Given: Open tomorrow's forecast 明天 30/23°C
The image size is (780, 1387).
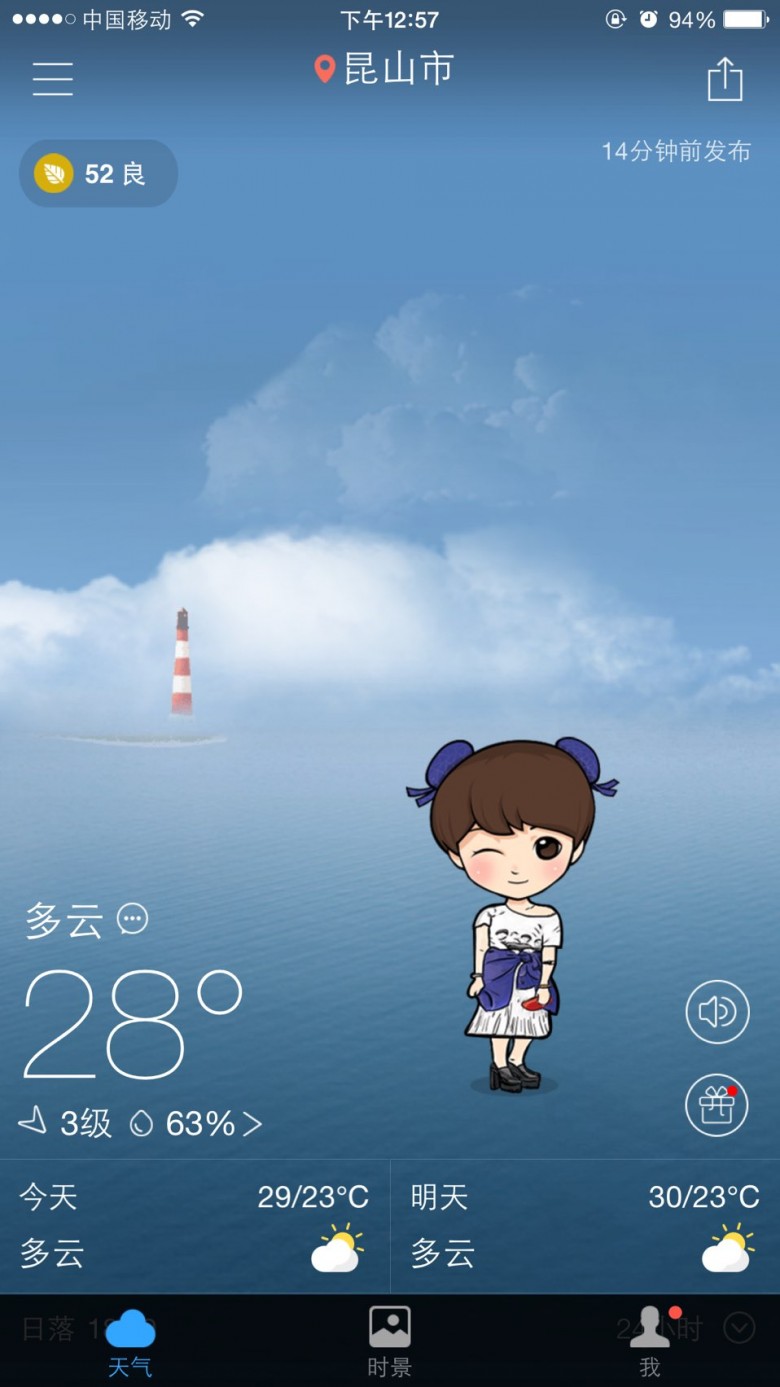Looking at the screenshot, I should 585,1226.
